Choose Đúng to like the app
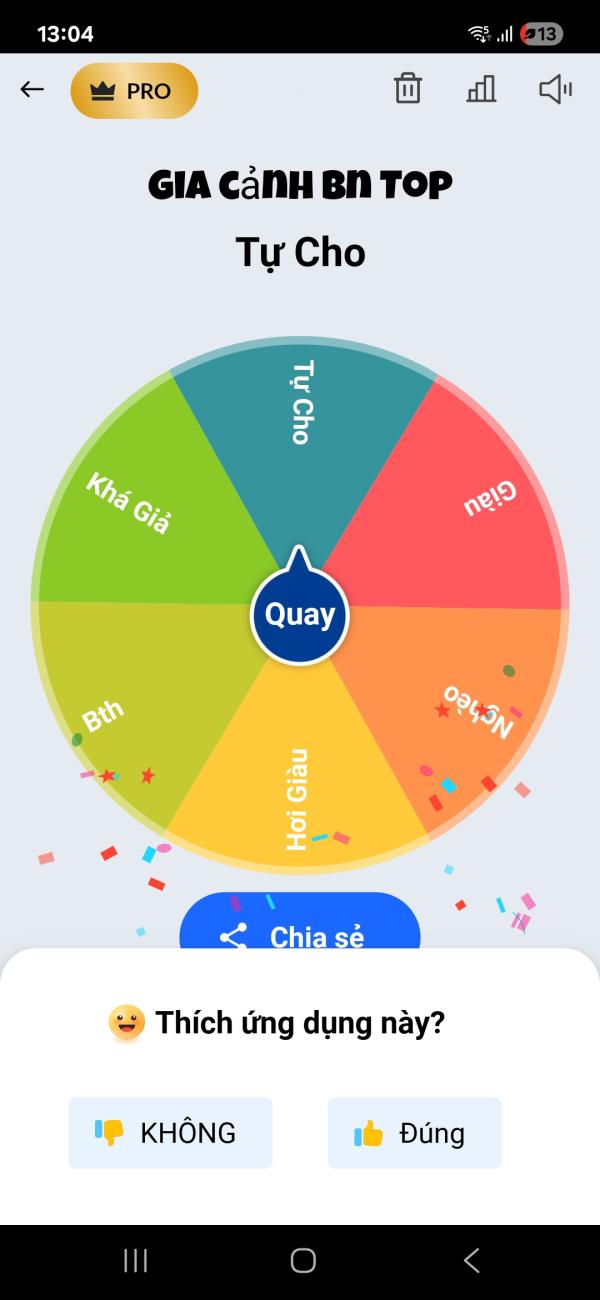Screen dimensions: 600x1300 point(415,1133)
